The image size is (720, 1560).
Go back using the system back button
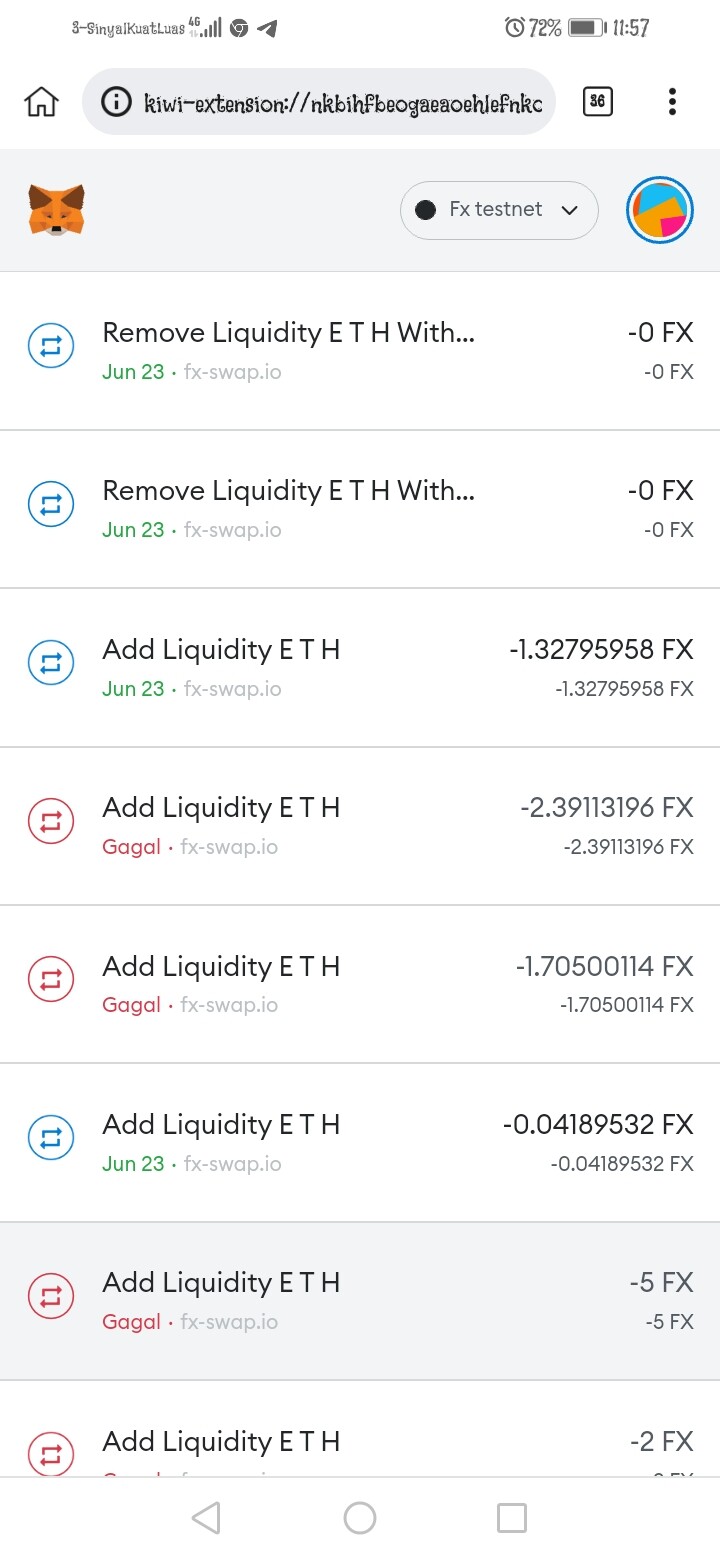pos(206,1518)
